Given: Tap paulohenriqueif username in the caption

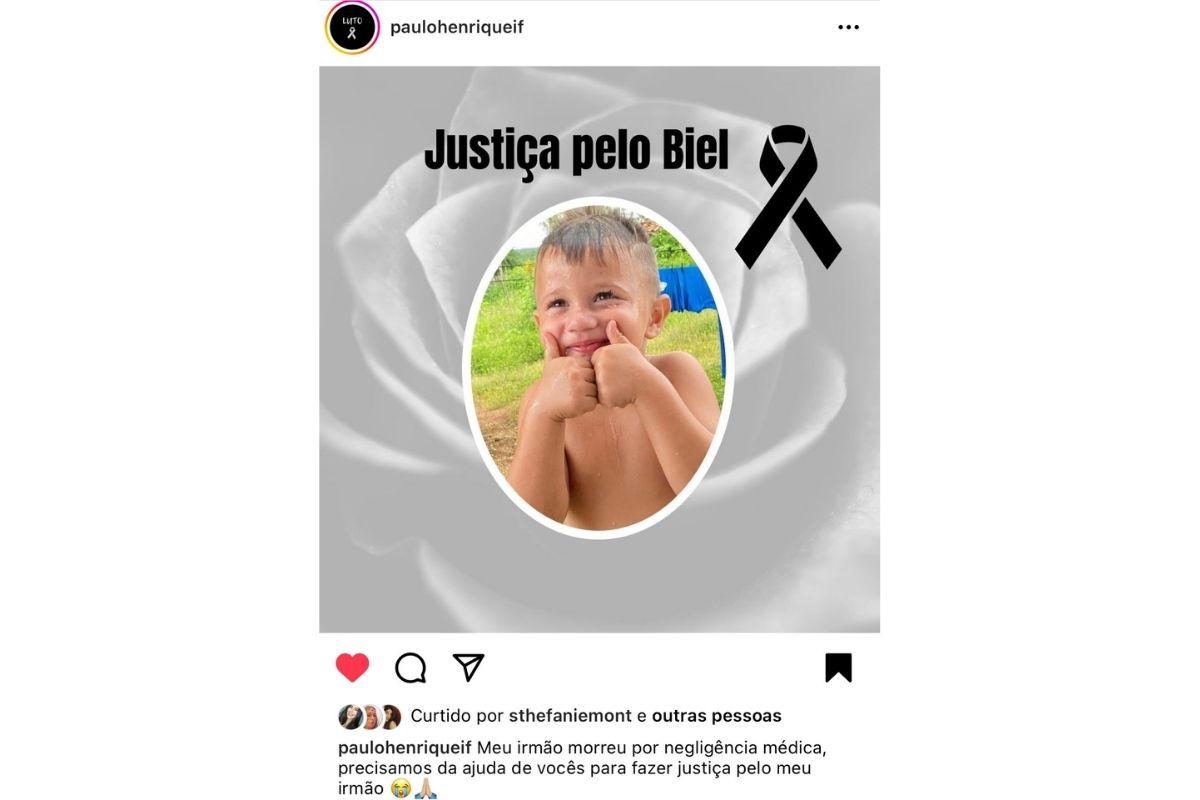Looking at the screenshot, I should [x=405, y=747].
